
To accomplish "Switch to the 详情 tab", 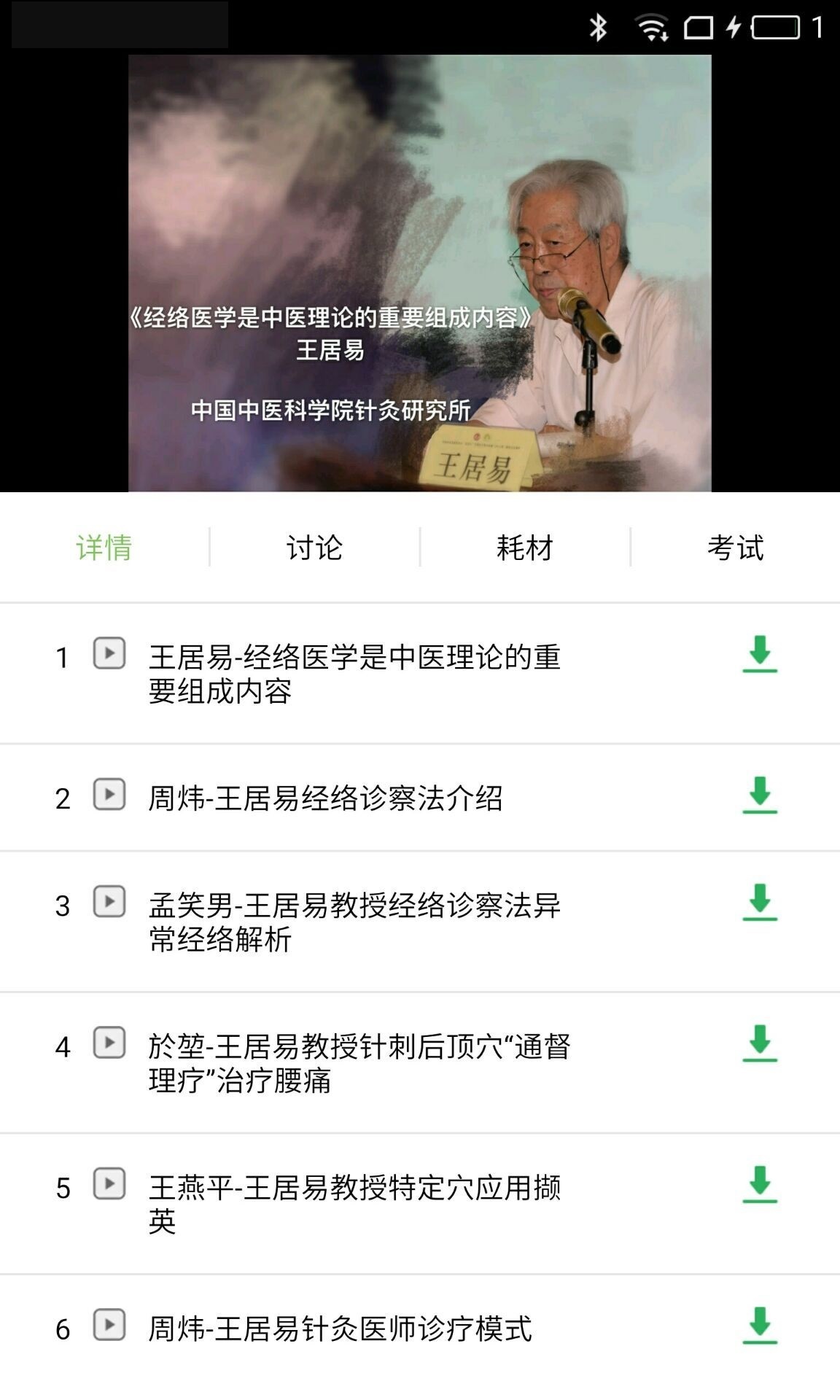I will tap(104, 548).
